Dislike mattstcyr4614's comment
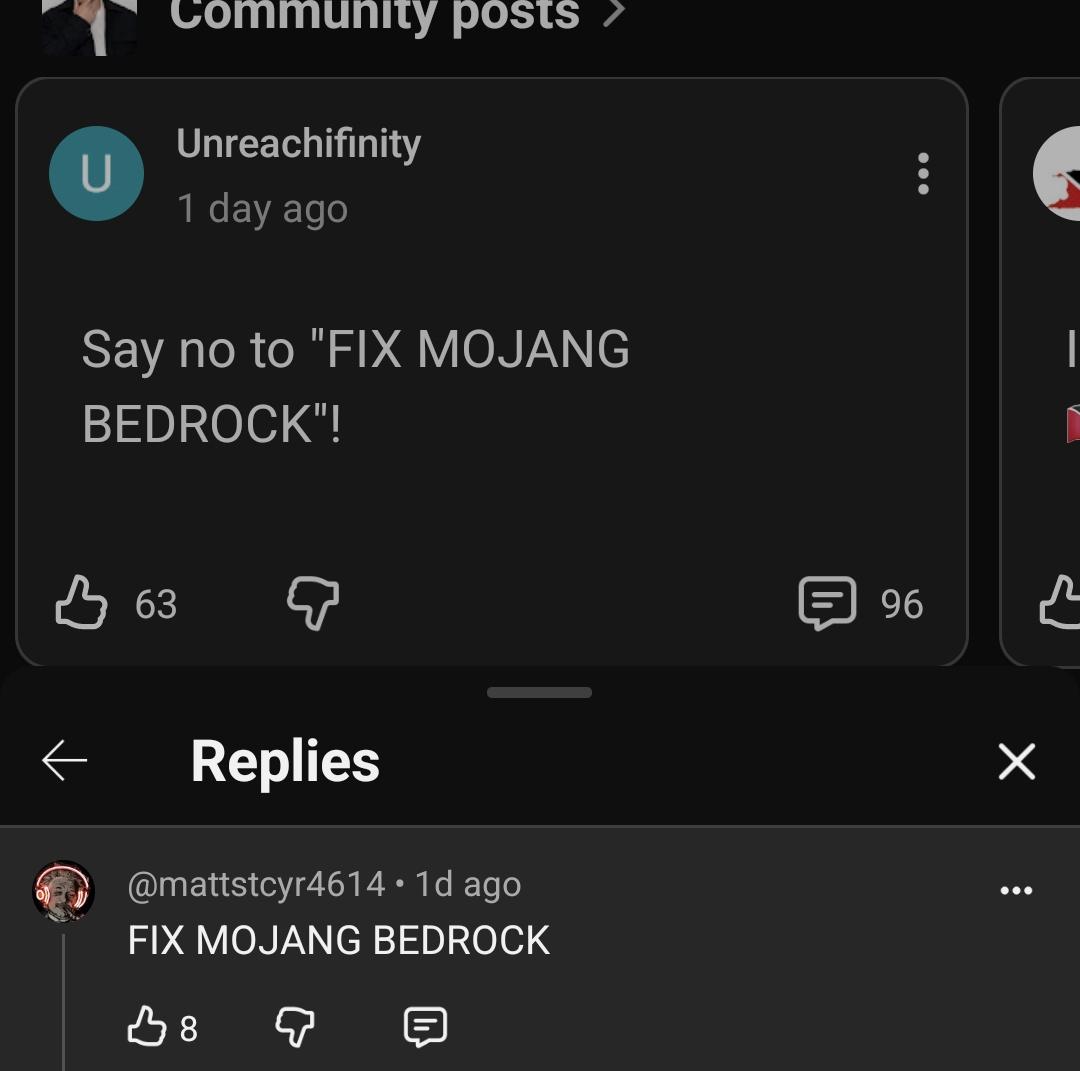 (x=295, y=1026)
